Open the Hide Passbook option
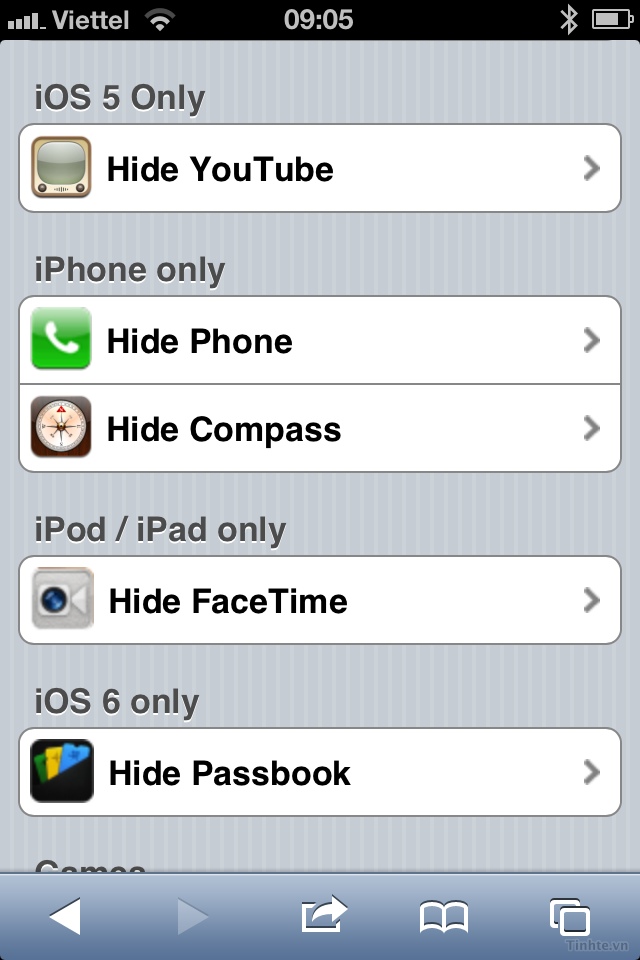 (320, 773)
